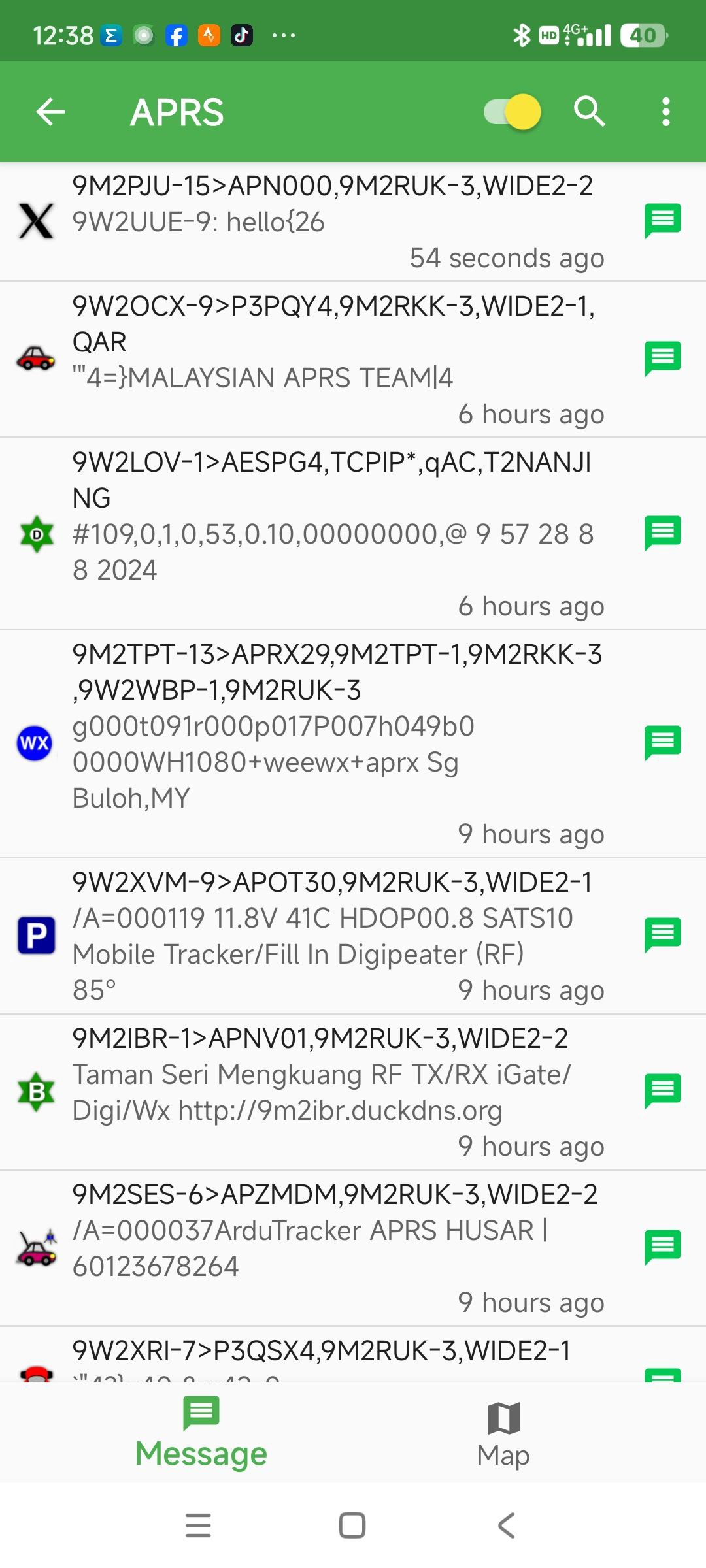706x1568 pixels.
Task: Open the search icon
Action: pos(589,112)
